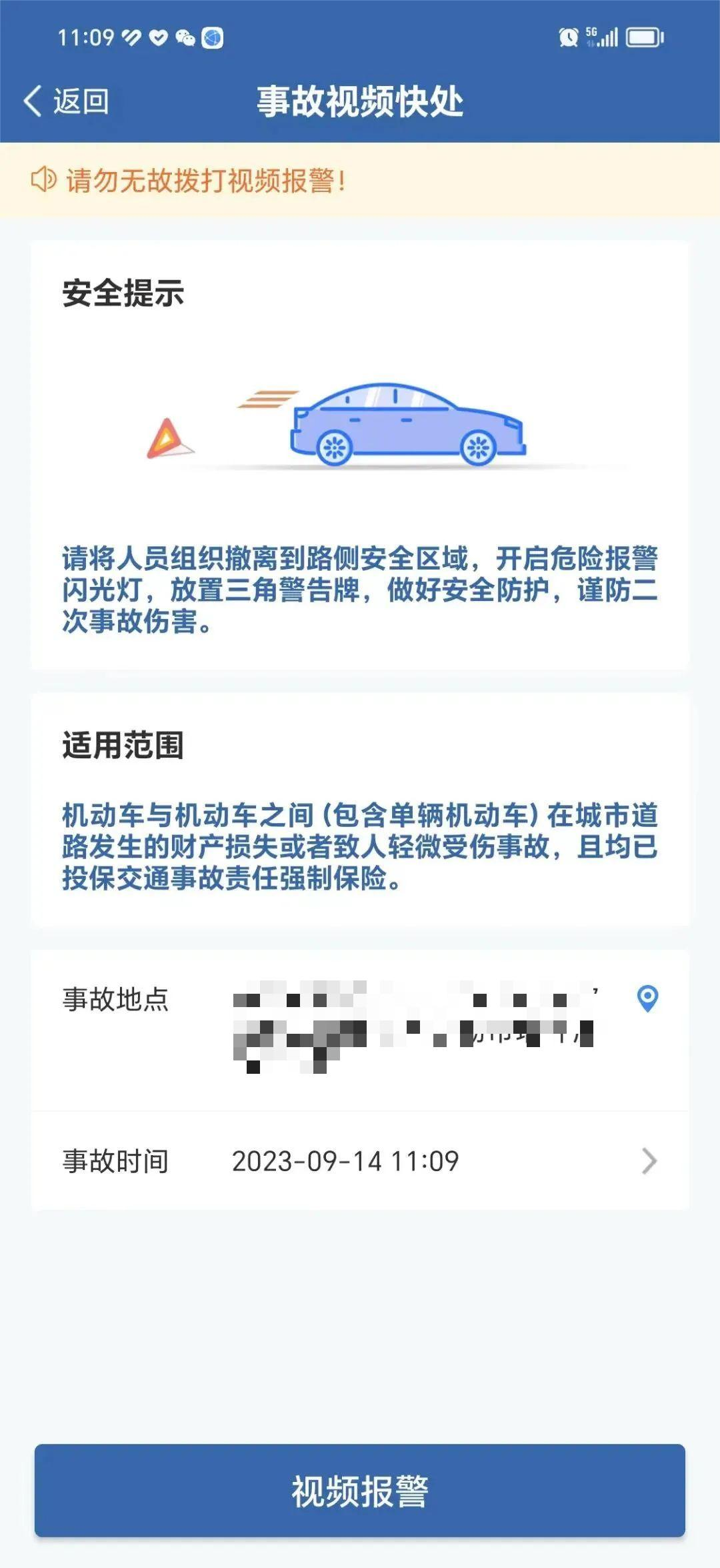The image size is (720, 1568).
Task: Go back using the 返回 button
Action: (x=67, y=101)
